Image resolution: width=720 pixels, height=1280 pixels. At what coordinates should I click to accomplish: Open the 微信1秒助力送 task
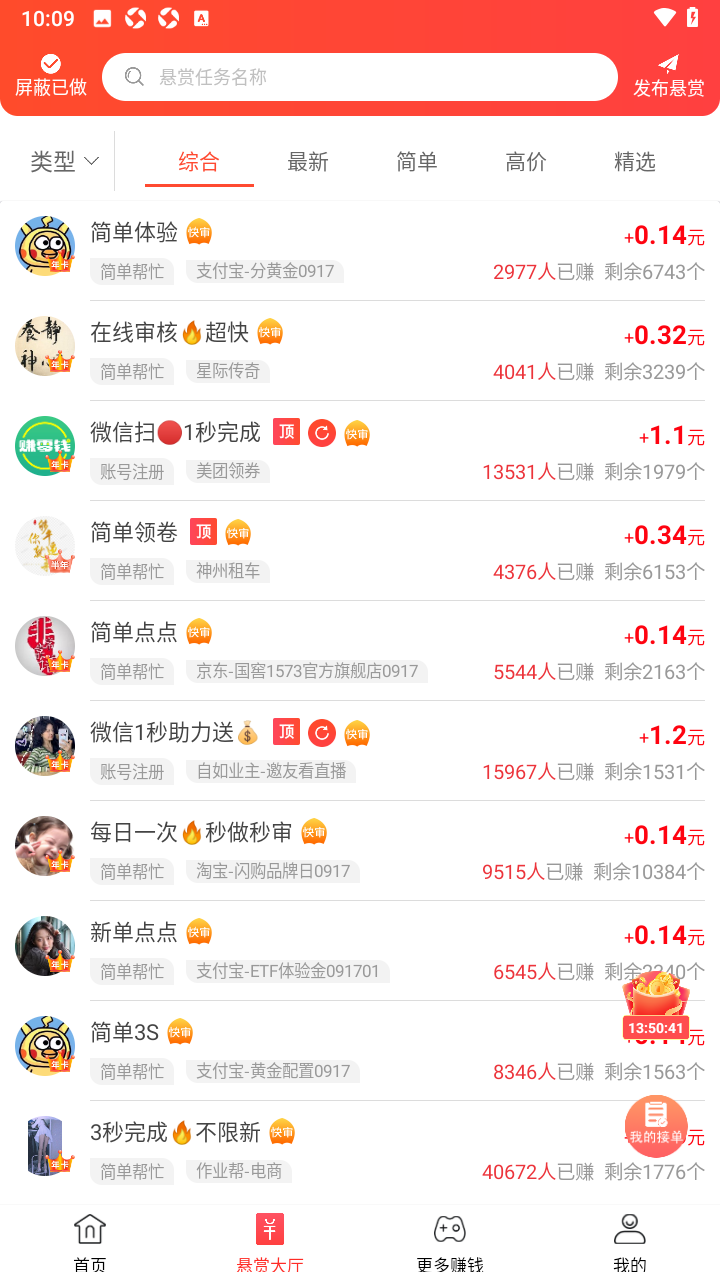coord(360,751)
